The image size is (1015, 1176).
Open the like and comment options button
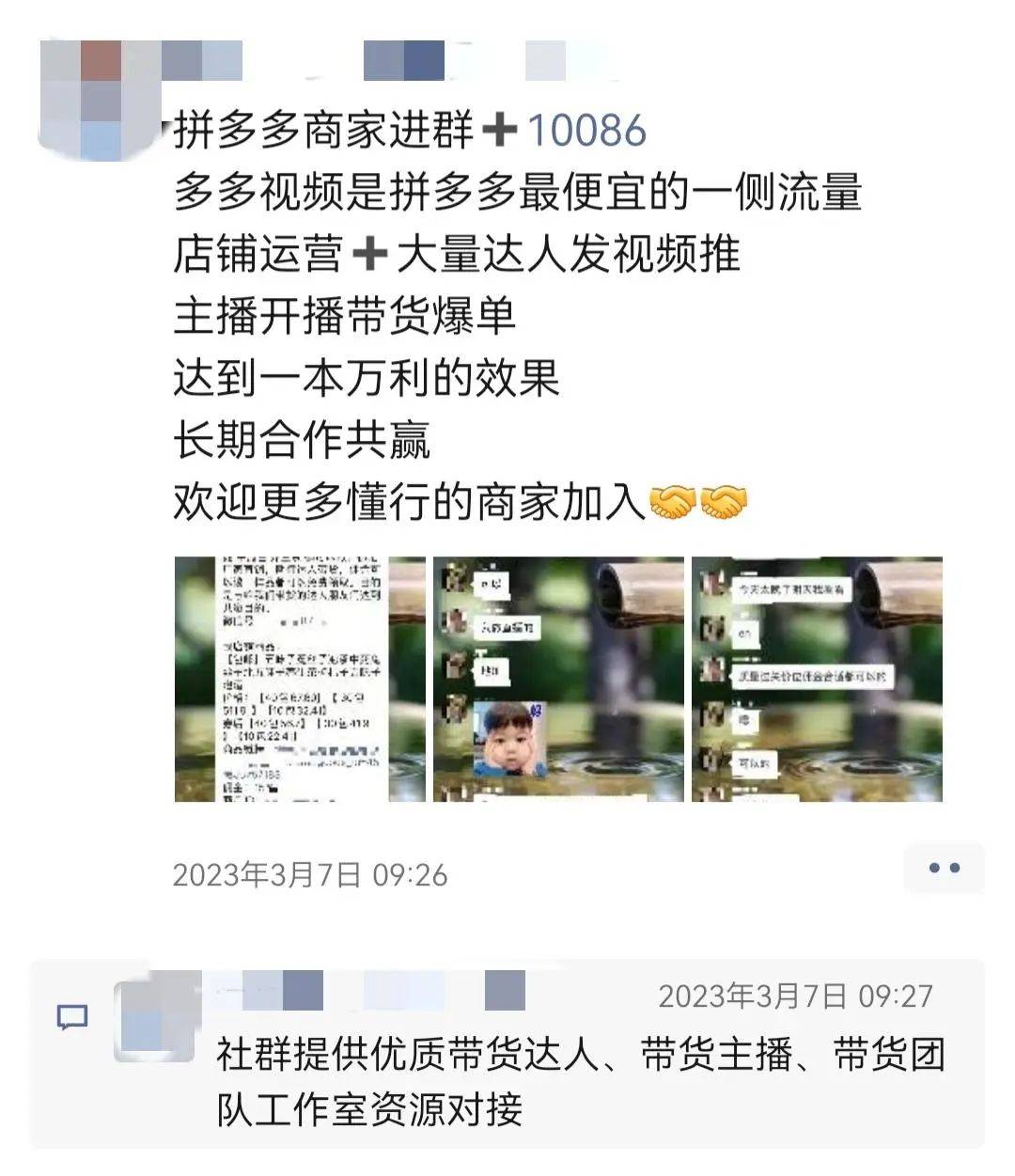click(944, 868)
